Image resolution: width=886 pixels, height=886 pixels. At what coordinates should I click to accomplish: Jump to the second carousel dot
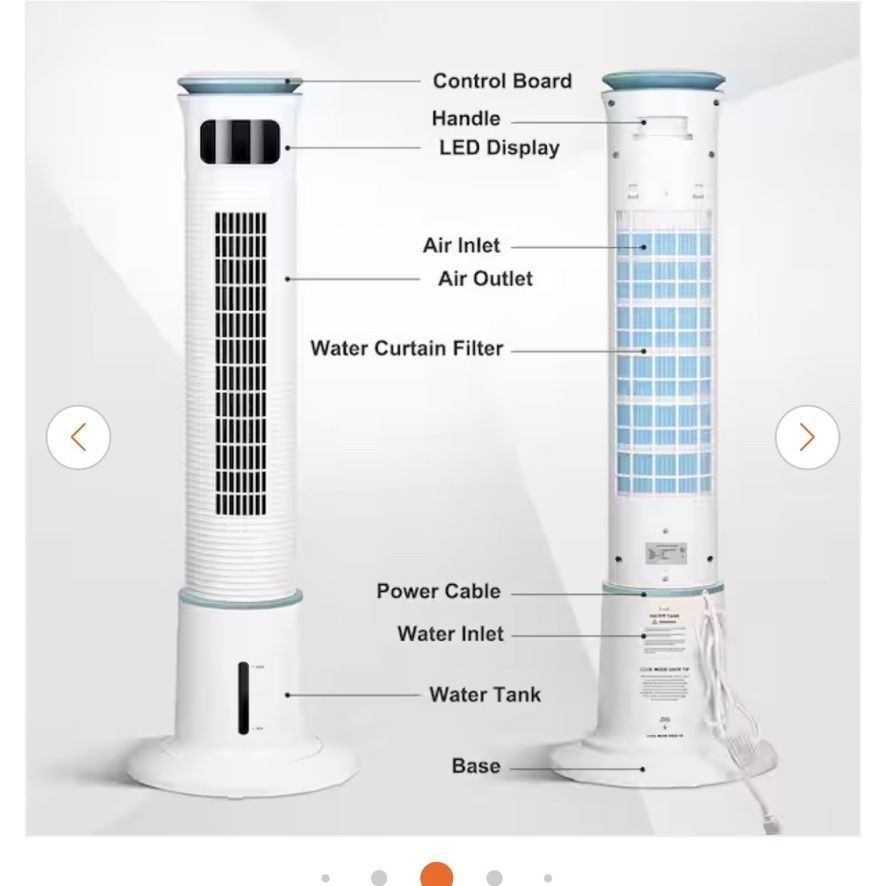[x=379, y=878]
